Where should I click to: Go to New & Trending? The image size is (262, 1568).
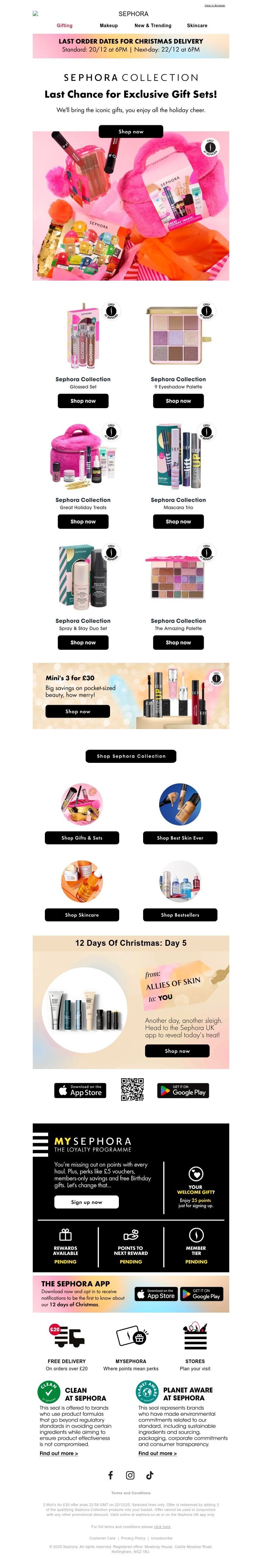[153, 26]
